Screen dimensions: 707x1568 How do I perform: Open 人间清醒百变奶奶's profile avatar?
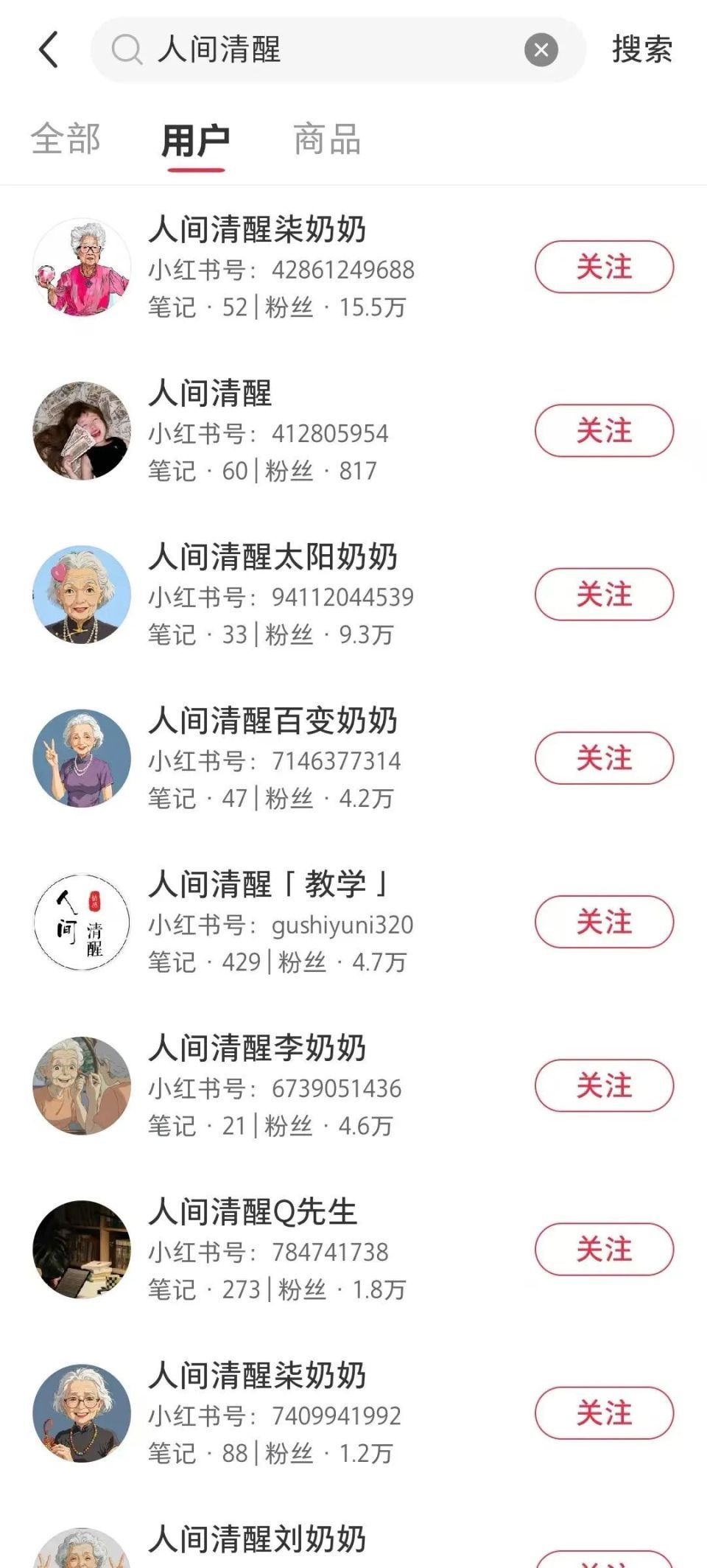coord(82,757)
